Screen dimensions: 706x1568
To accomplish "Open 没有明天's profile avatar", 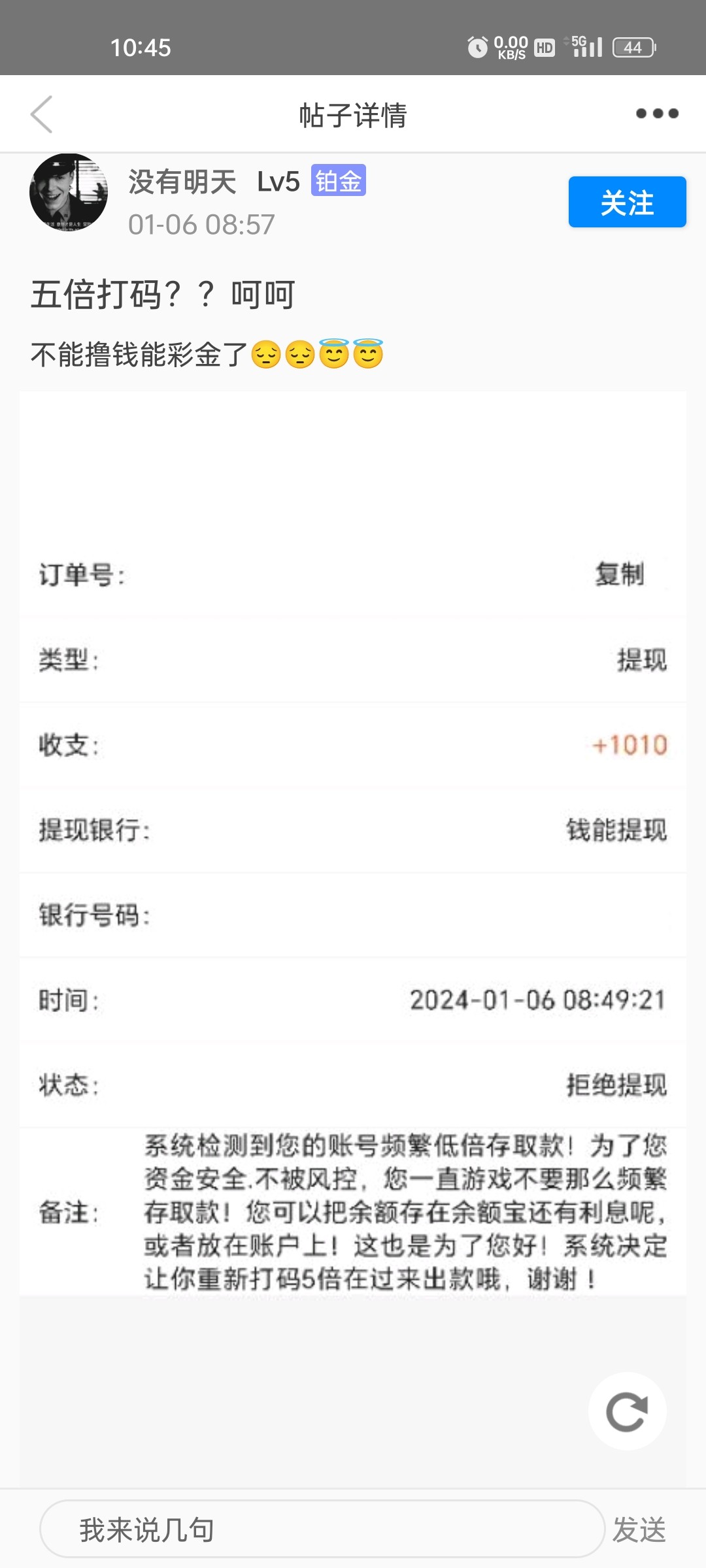I will click(69, 193).
